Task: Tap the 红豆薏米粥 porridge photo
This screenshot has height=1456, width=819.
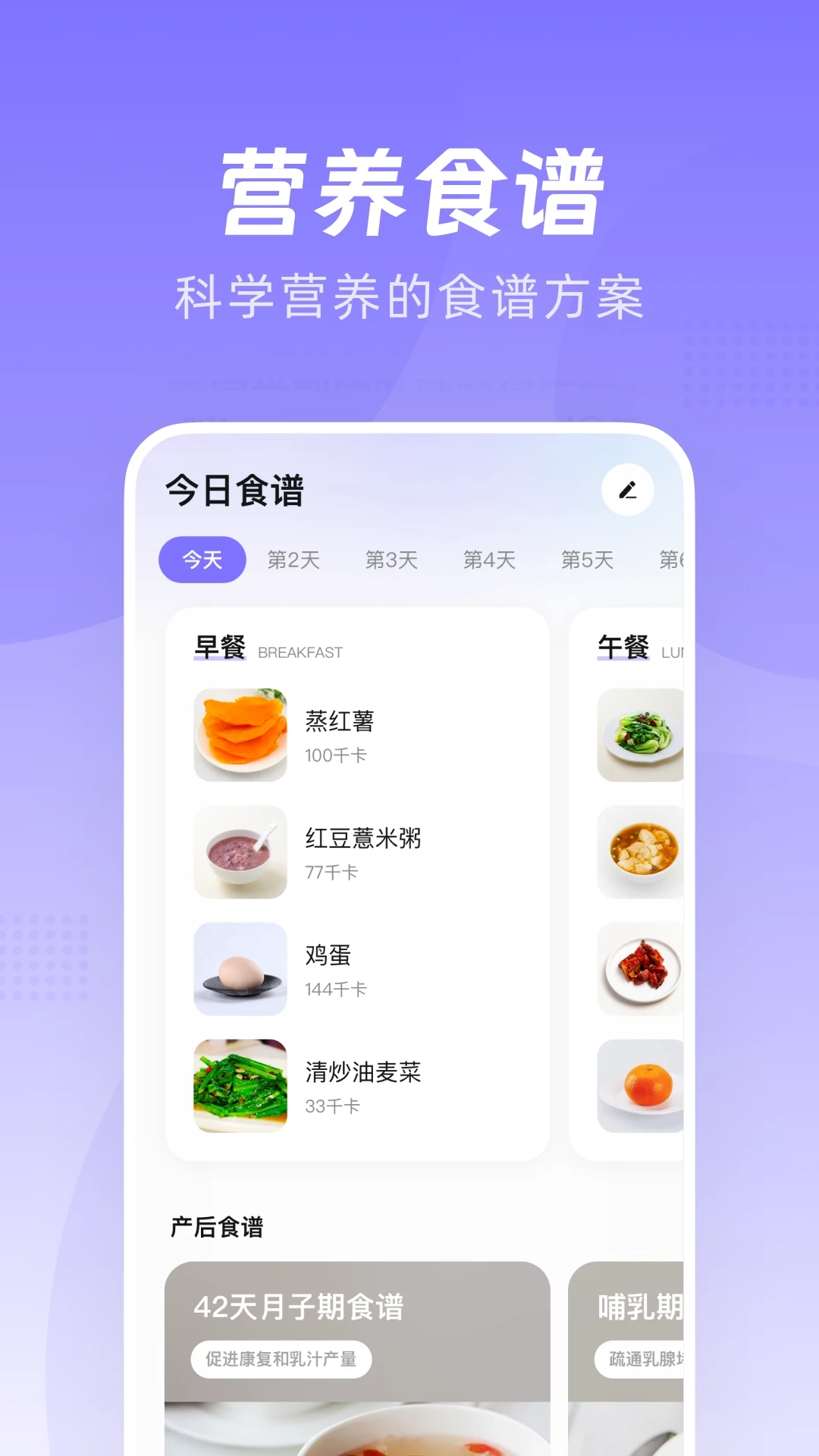Action: tap(240, 851)
